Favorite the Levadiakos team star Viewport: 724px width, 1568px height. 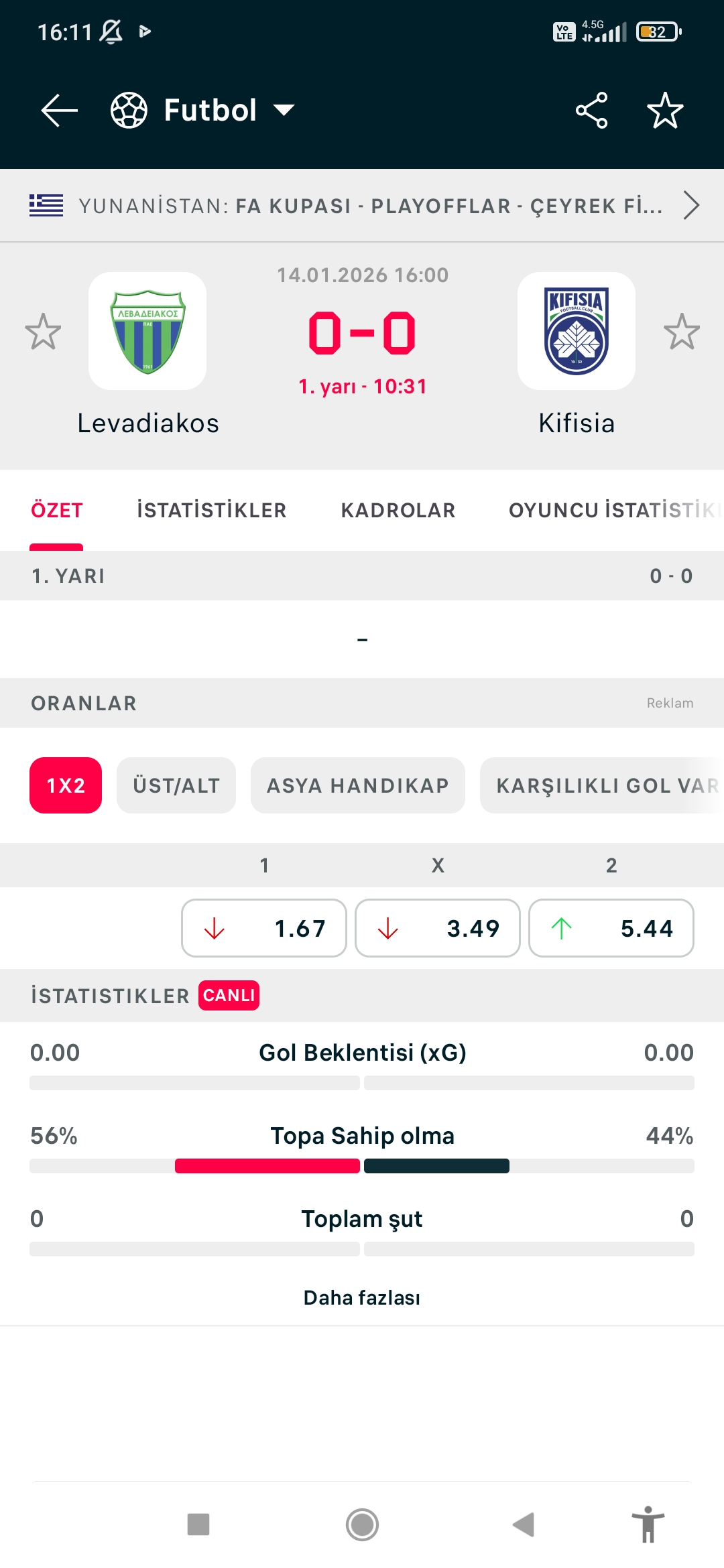click(43, 332)
